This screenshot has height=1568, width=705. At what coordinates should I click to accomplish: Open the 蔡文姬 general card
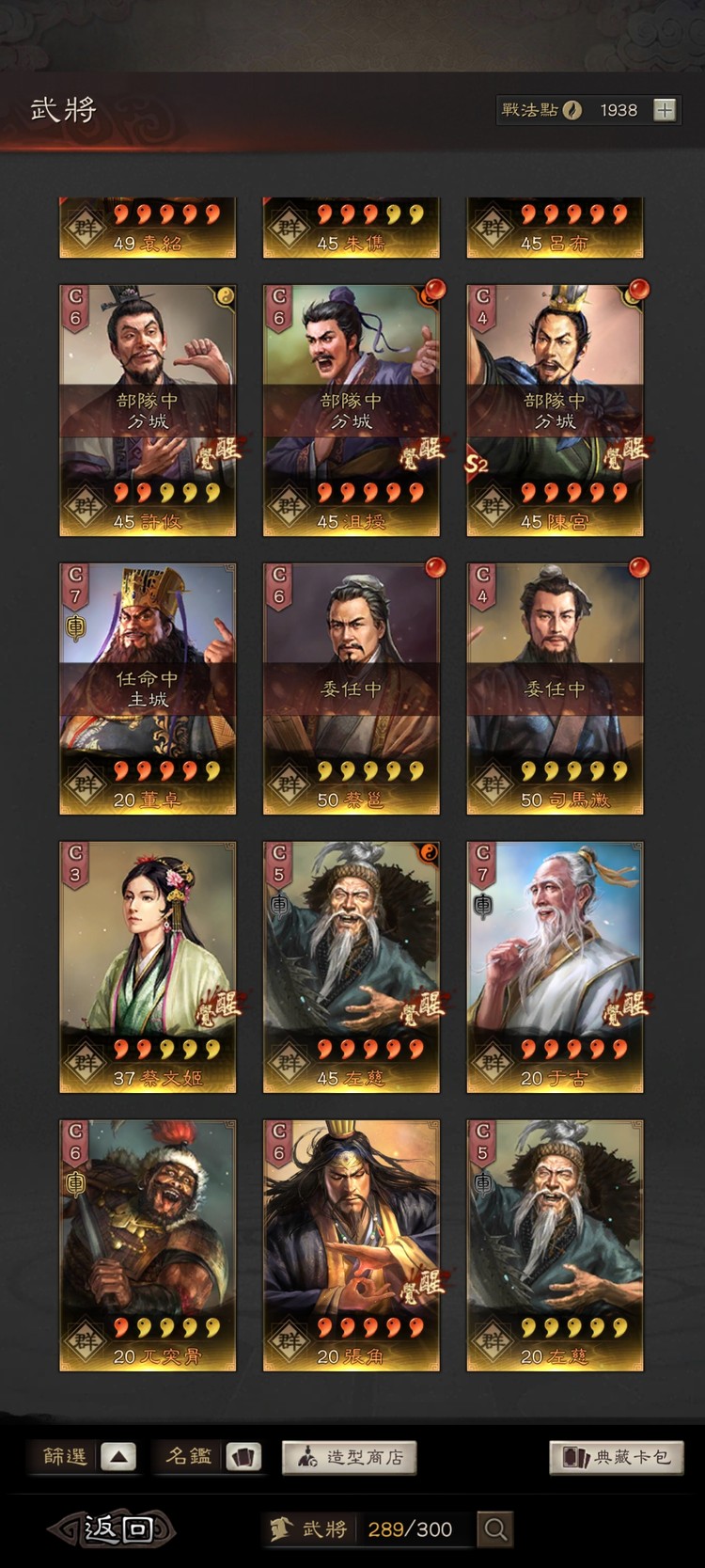click(x=148, y=967)
